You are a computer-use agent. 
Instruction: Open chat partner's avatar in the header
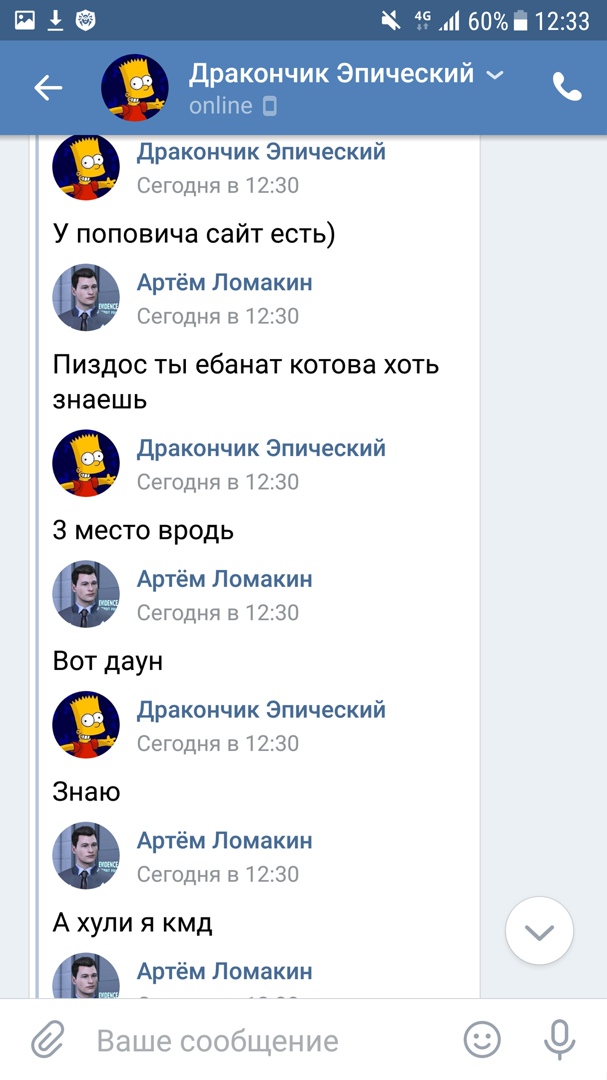134,88
